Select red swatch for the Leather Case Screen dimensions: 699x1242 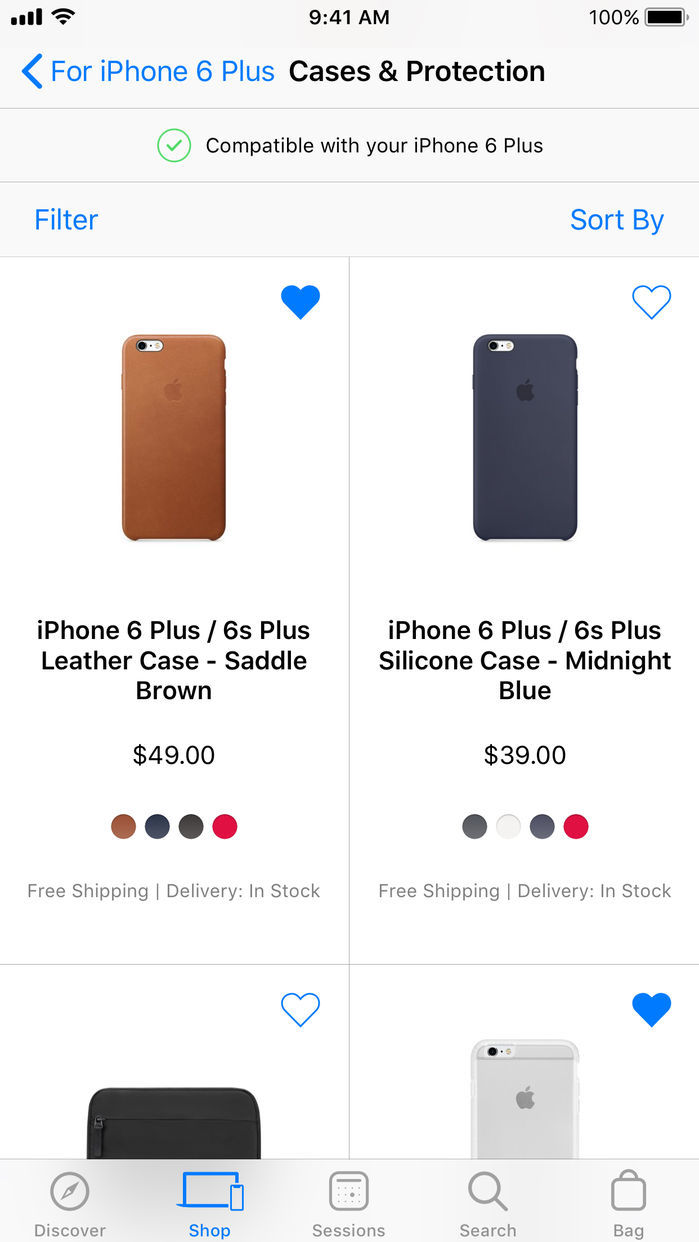225,826
